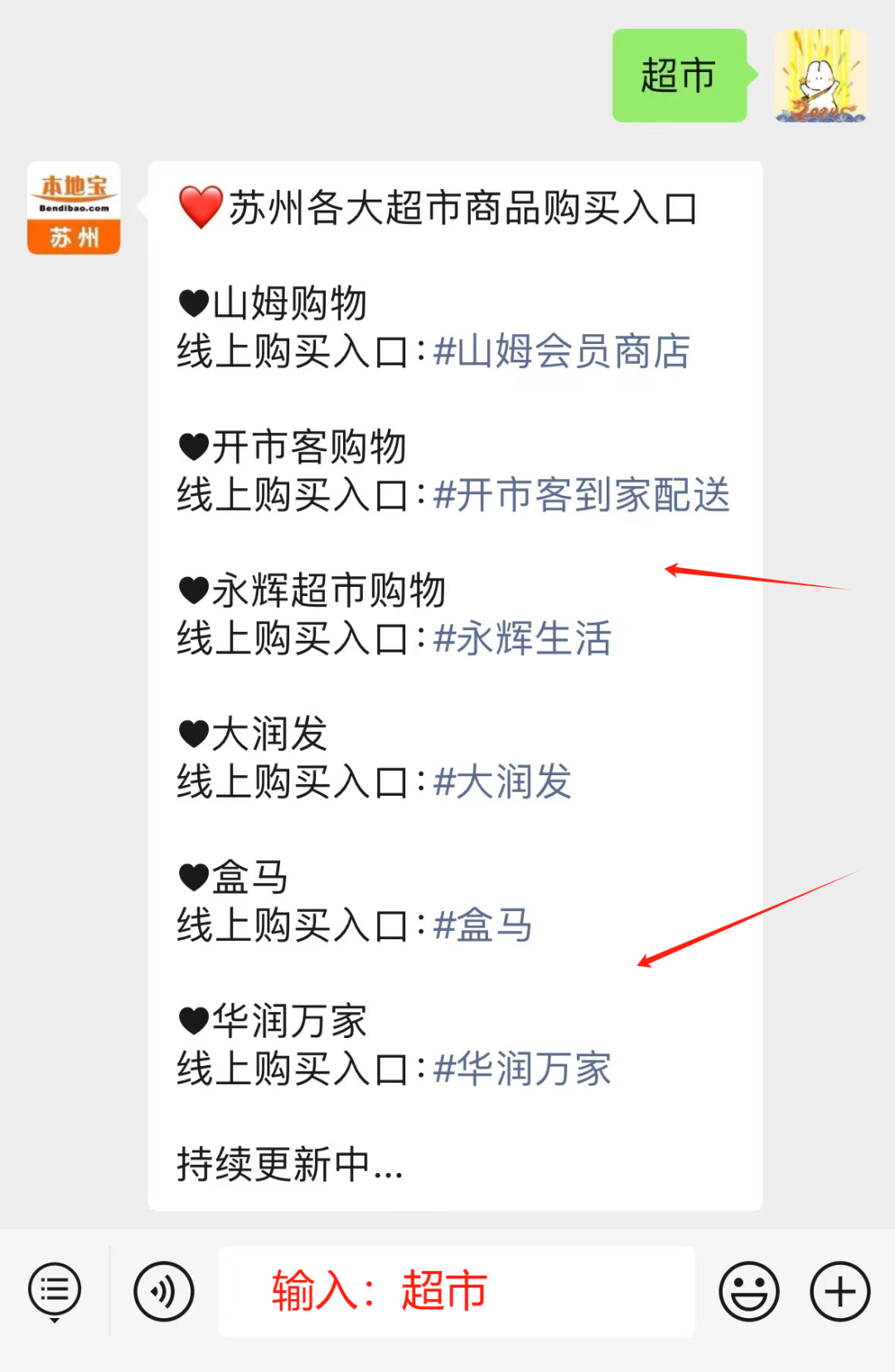Tap the #盒马 purchase link
The image size is (895, 1372).
coord(483,925)
